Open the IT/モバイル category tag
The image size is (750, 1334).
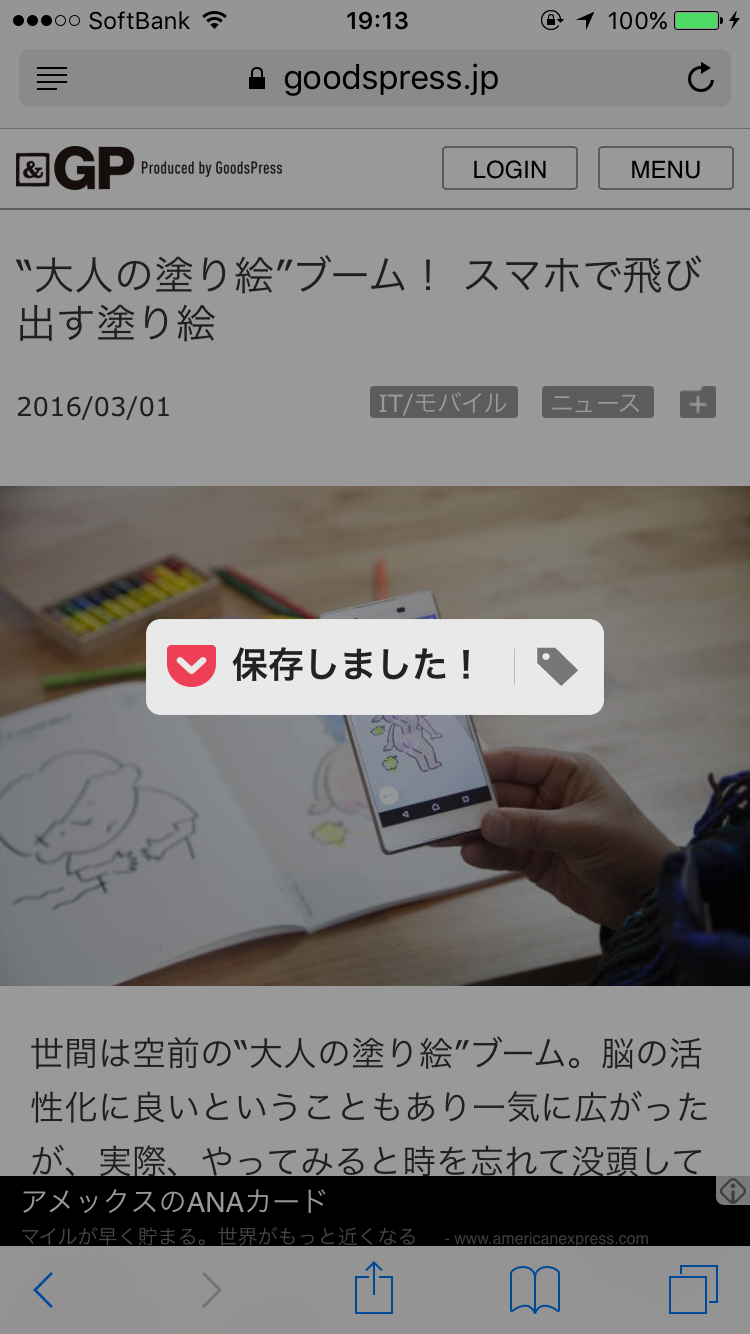point(443,402)
